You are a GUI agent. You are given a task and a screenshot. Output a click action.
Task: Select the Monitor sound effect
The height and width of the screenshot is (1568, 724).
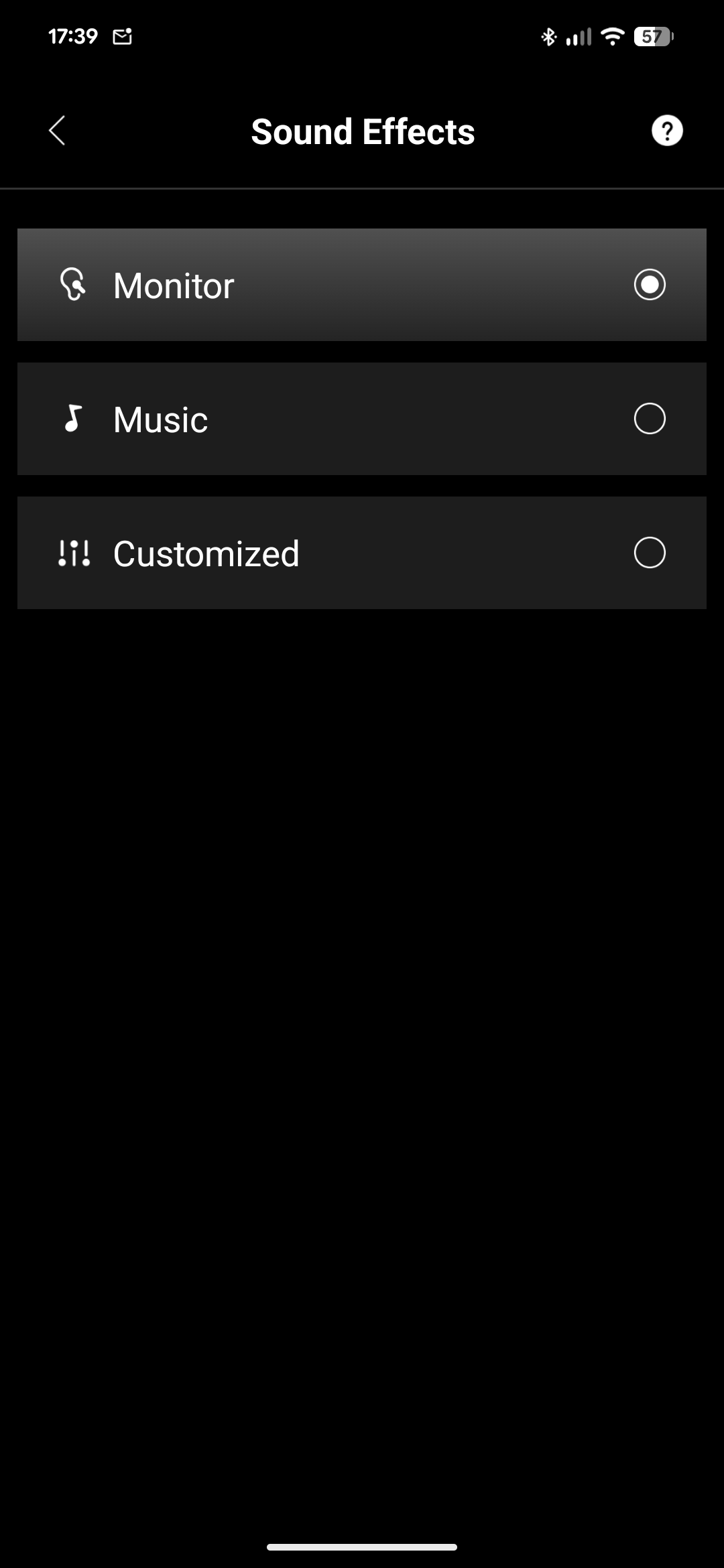point(362,285)
